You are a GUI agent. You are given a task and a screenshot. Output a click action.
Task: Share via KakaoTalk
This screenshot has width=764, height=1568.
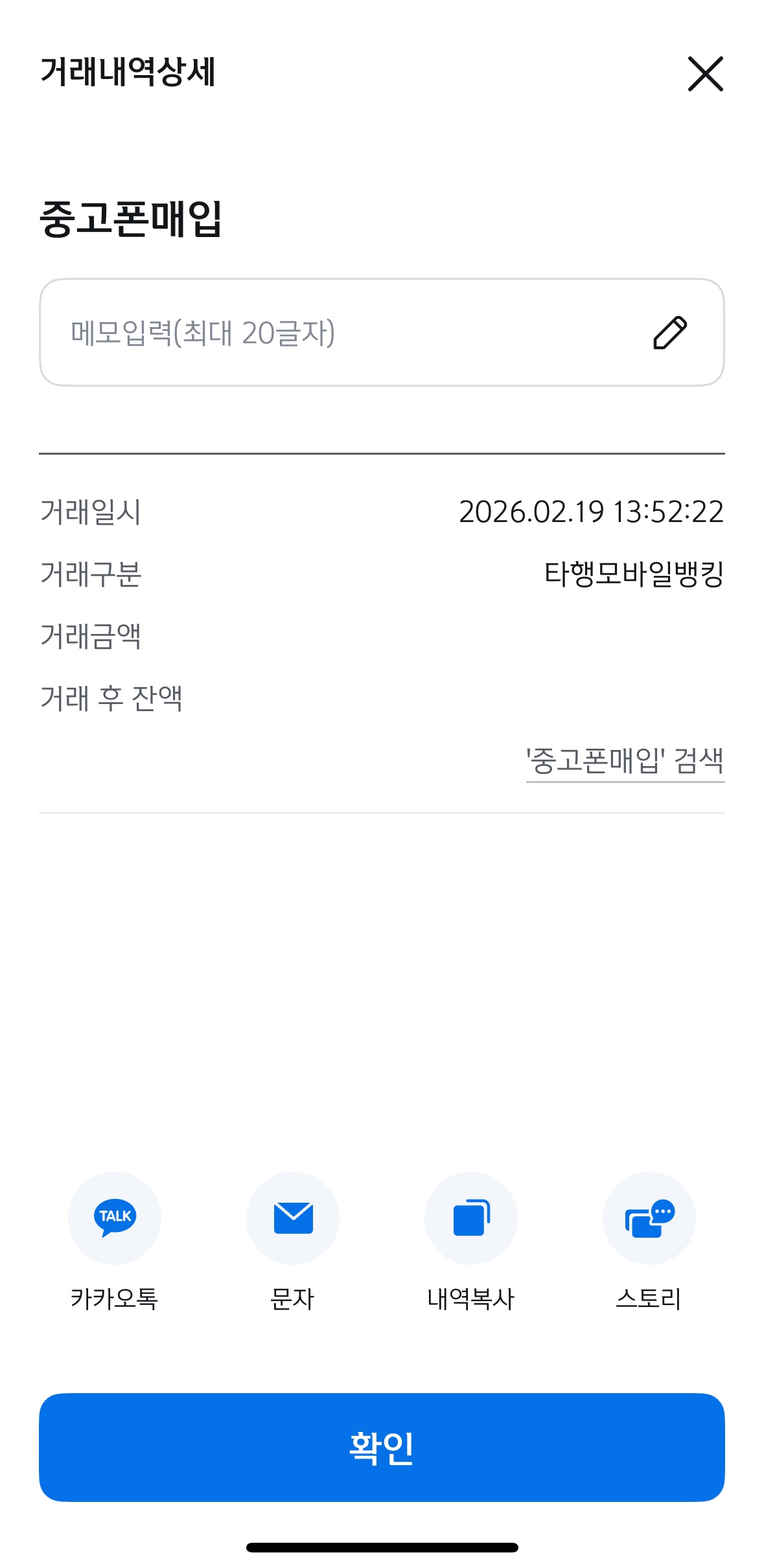pyautogui.click(x=115, y=1218)
